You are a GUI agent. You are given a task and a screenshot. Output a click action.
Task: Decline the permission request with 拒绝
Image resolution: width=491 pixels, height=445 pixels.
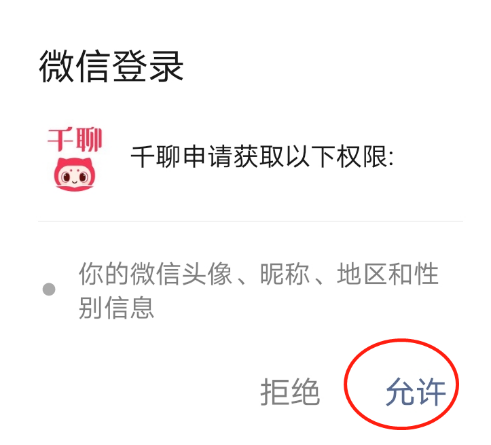[290, 392]
